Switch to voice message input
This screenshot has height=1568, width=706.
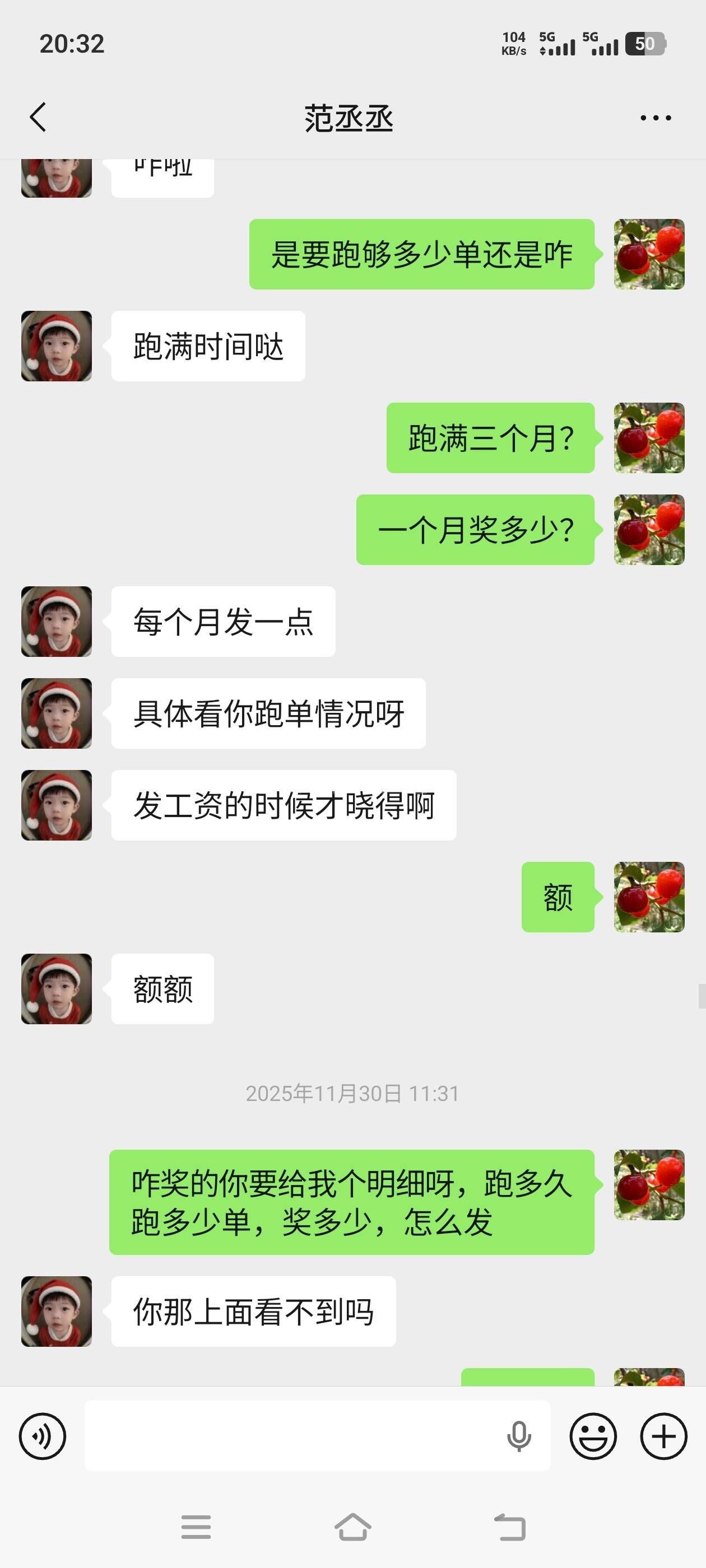pos(42,1436)
